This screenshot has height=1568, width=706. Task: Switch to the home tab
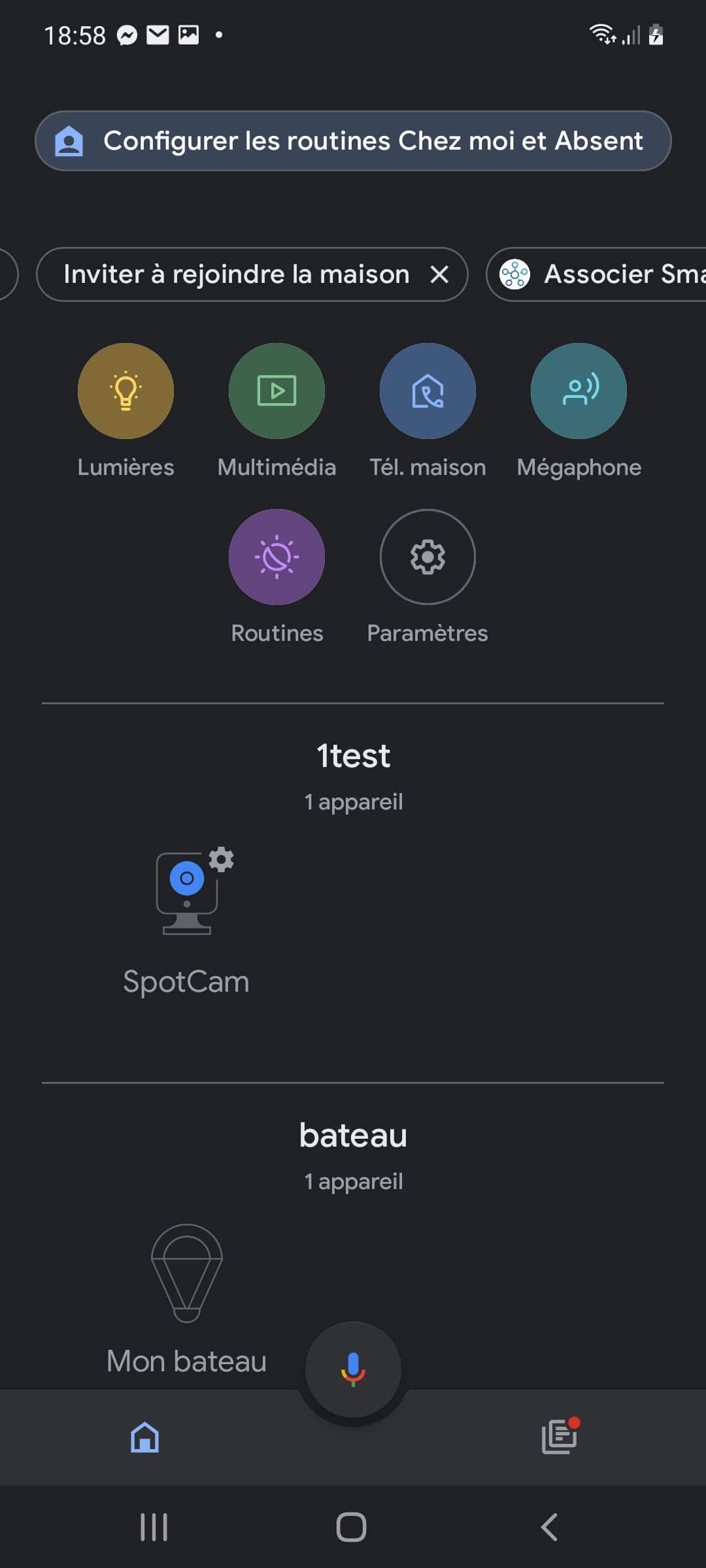144,1437
